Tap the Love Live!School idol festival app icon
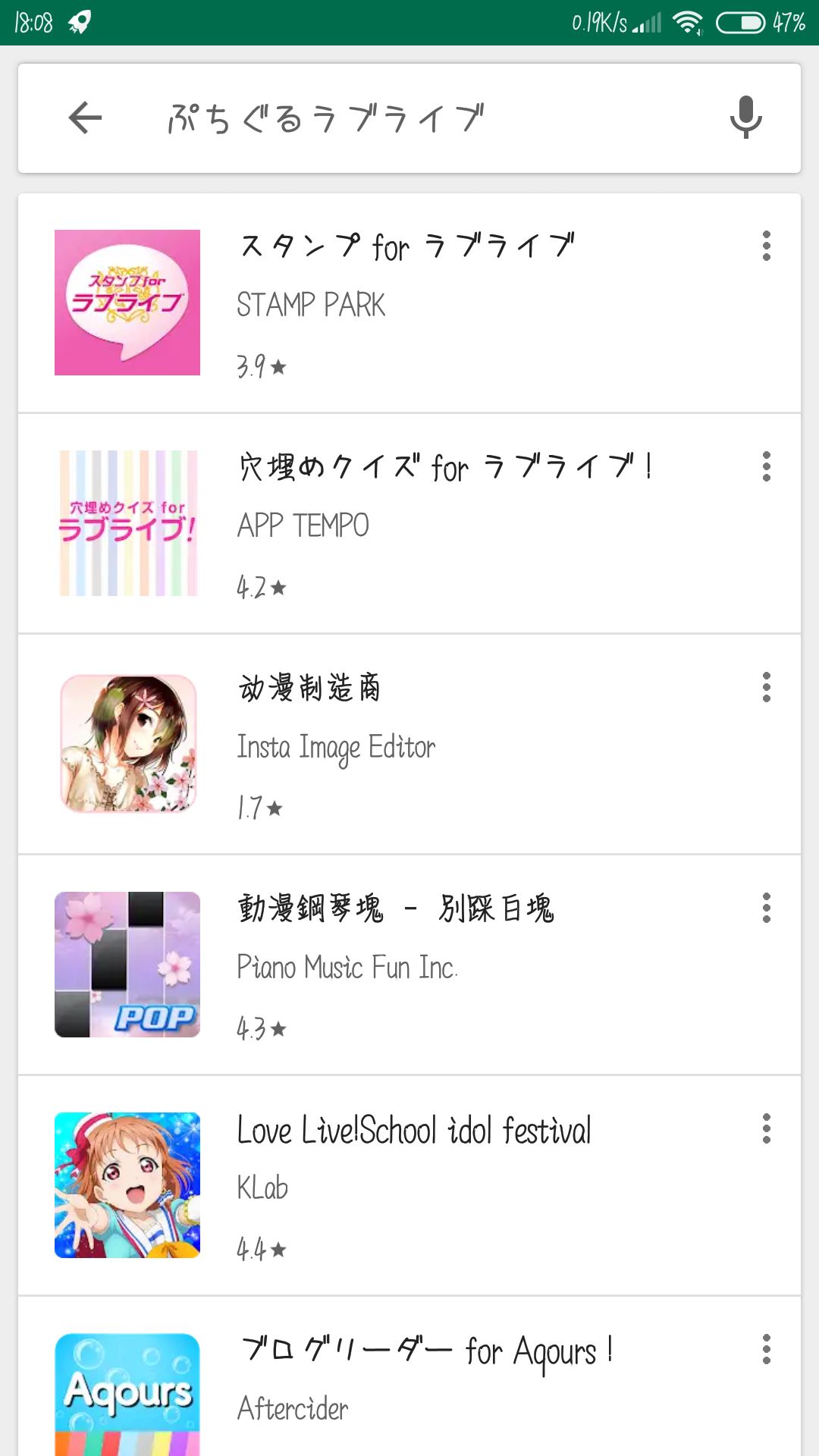Screen dimensions: 819x1456 click(127, 1185)
